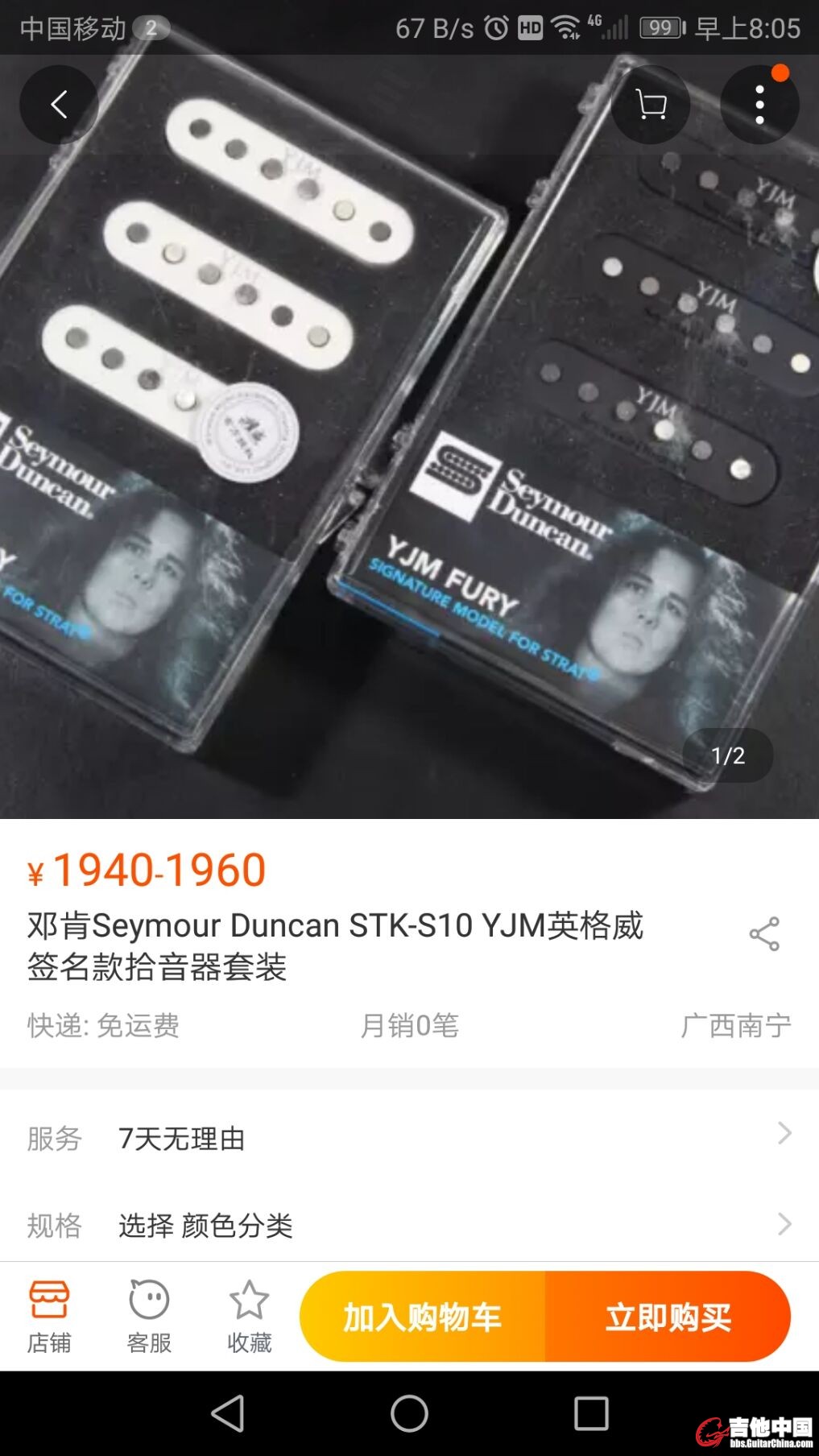Tap 加入购物车 to add to cart
This screenshot has width=819, height=1456.
point(423,1317)
